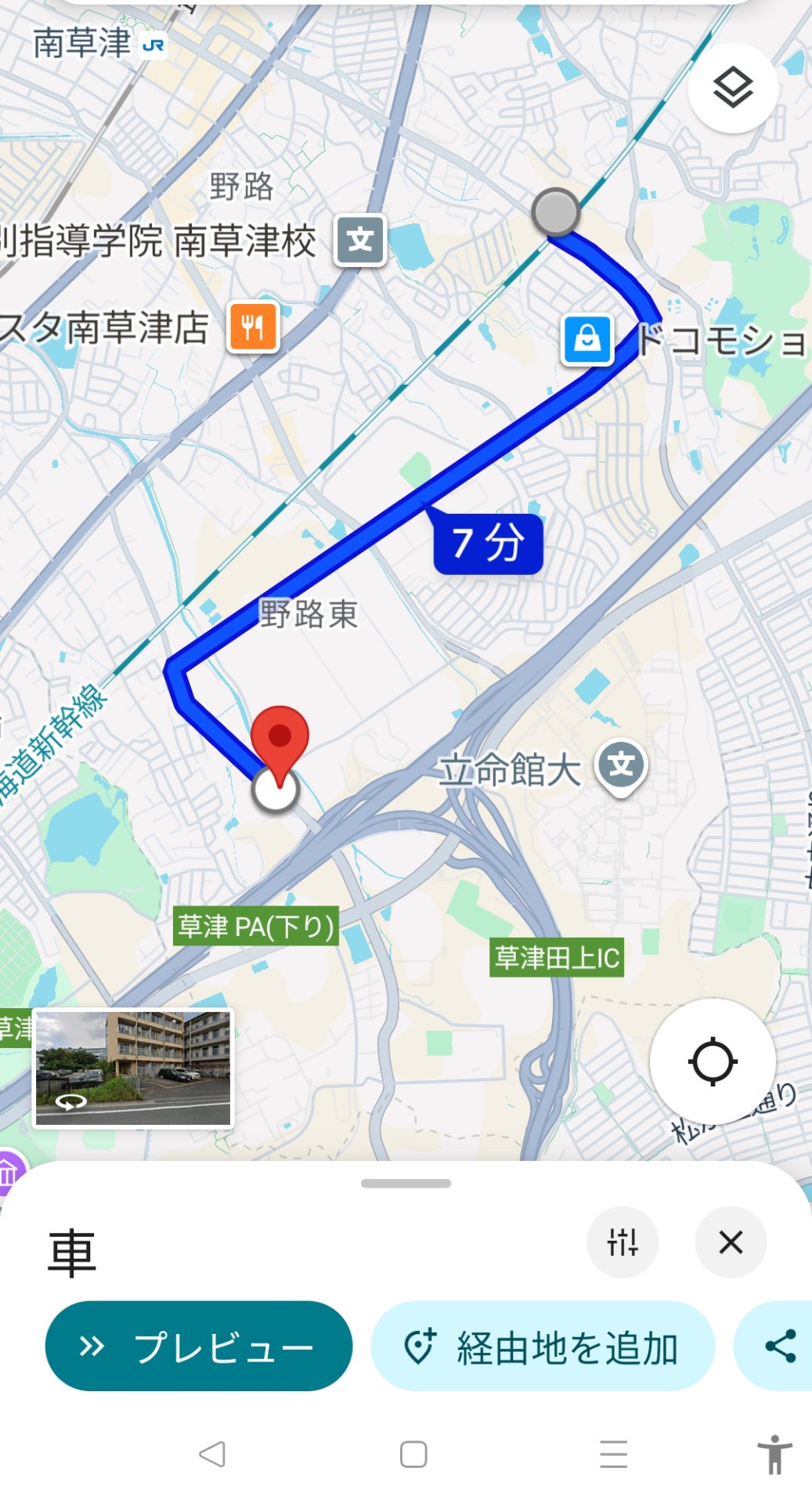Close the driving directions panel
The height and width of the screenshot is (1504, 812).
731,1242
